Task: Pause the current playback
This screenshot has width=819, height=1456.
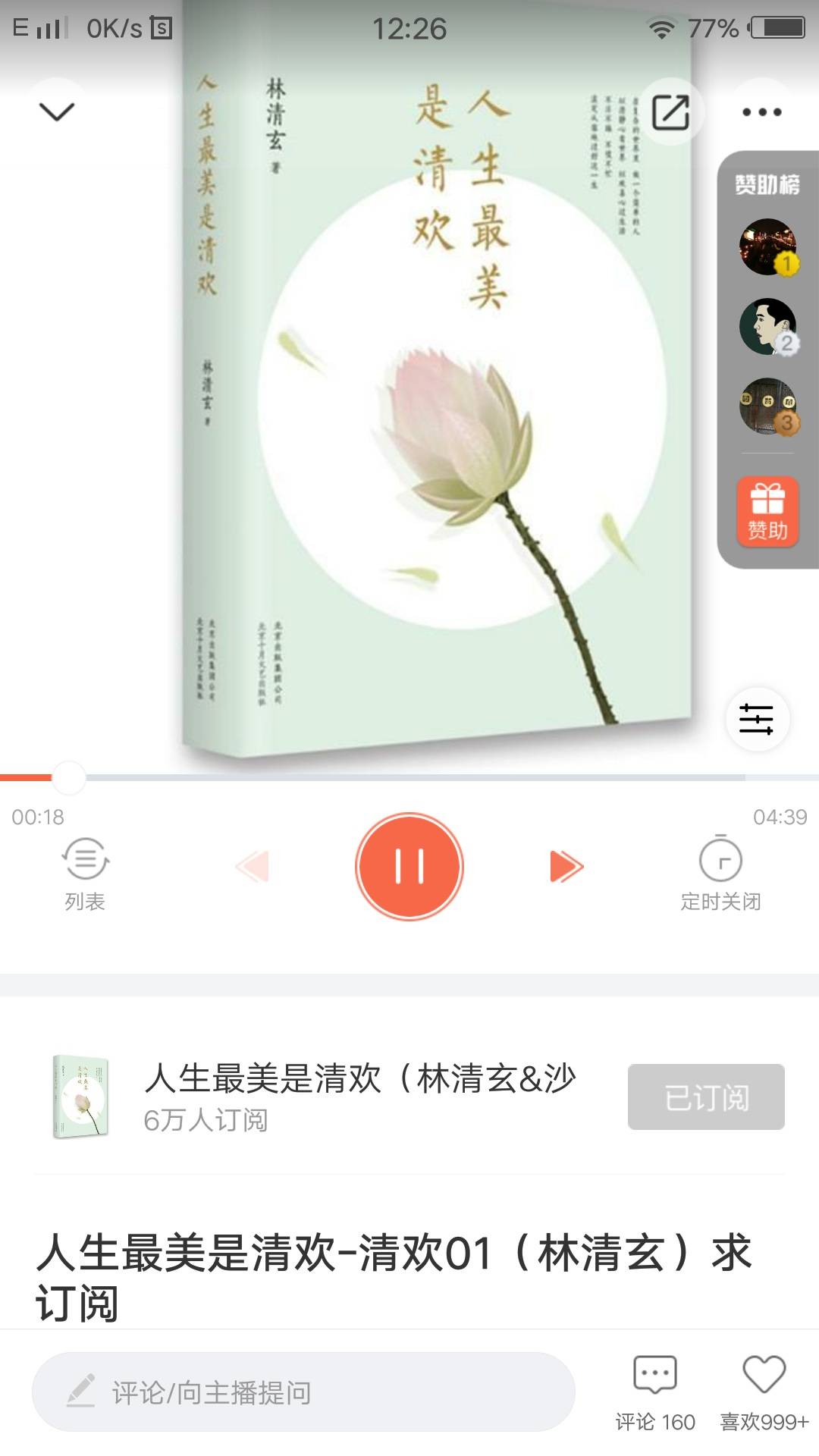Action: coord(409,866)
